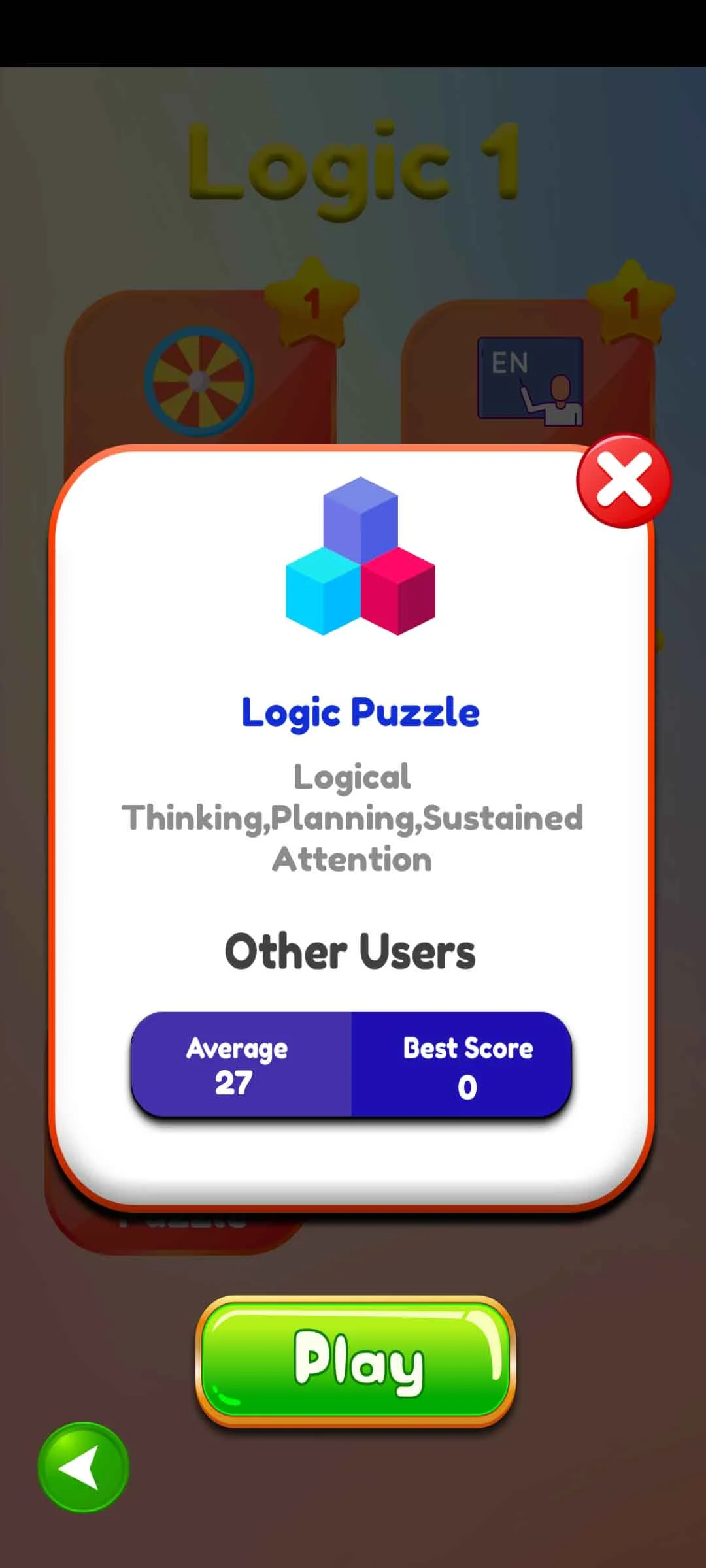
Task: Start the game with the Play button
Action: coord(356,1360)
